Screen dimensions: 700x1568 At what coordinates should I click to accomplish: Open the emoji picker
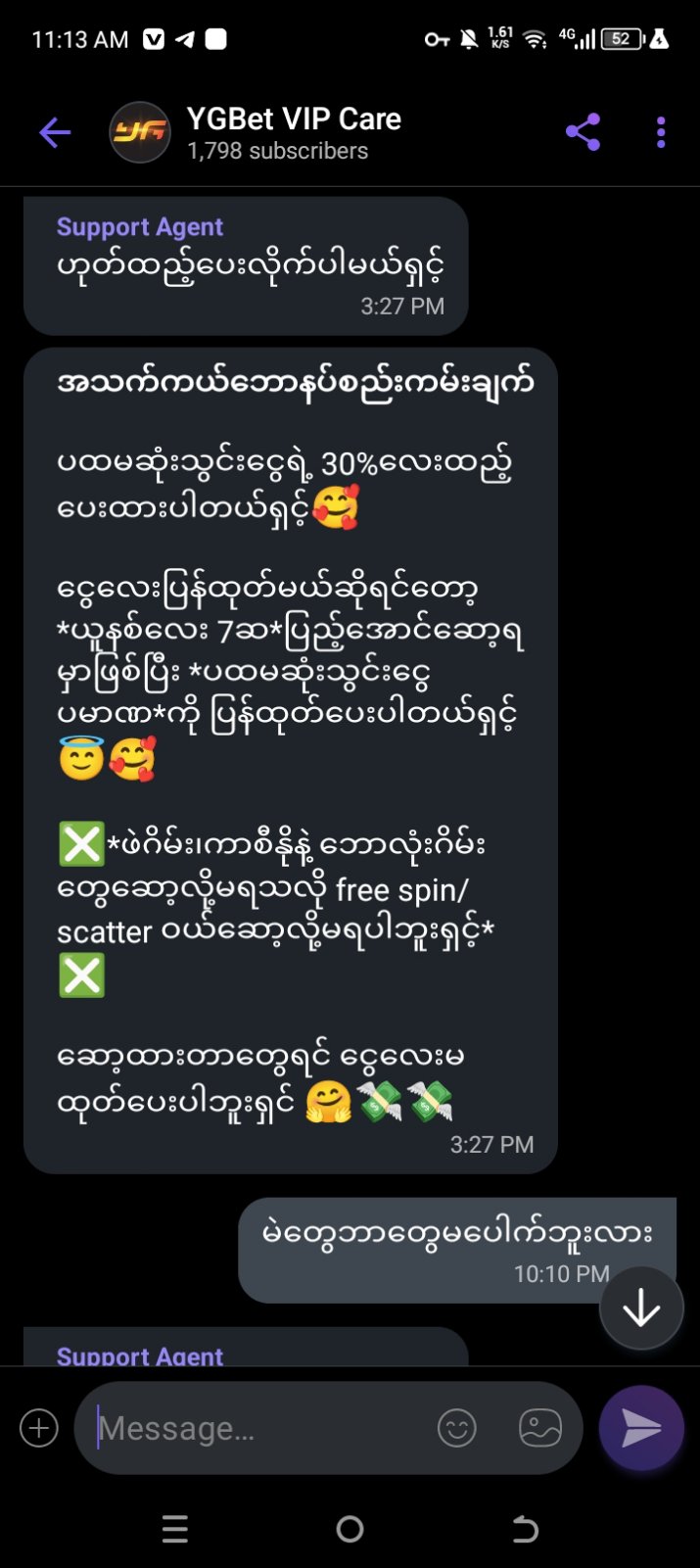(x=457, y=1428)
